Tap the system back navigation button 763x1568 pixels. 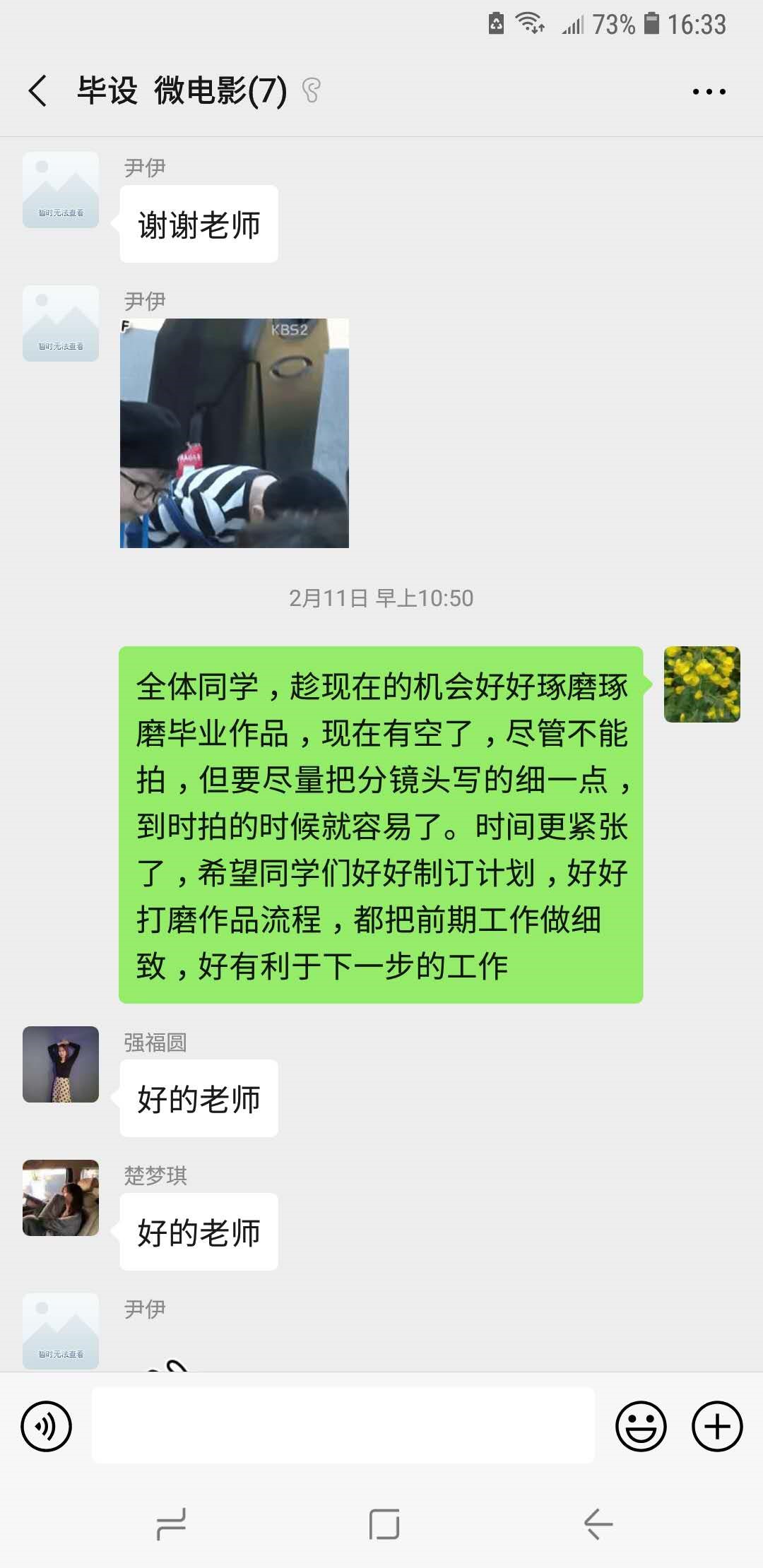click(x=598, y=1524)
